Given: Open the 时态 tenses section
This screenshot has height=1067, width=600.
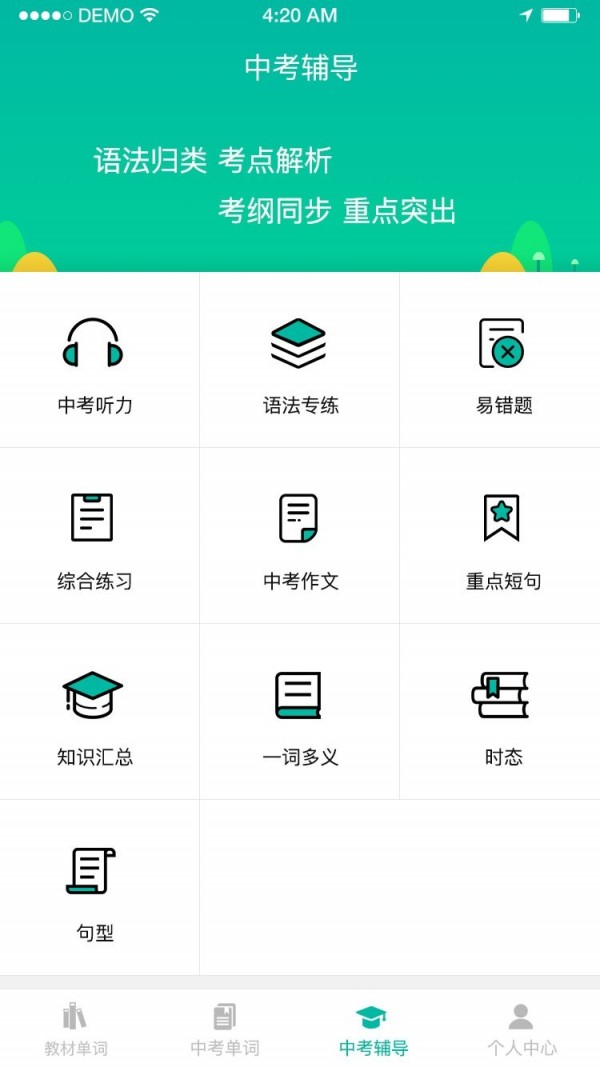Looking at the screenshot, I should [x=502, y=712].
